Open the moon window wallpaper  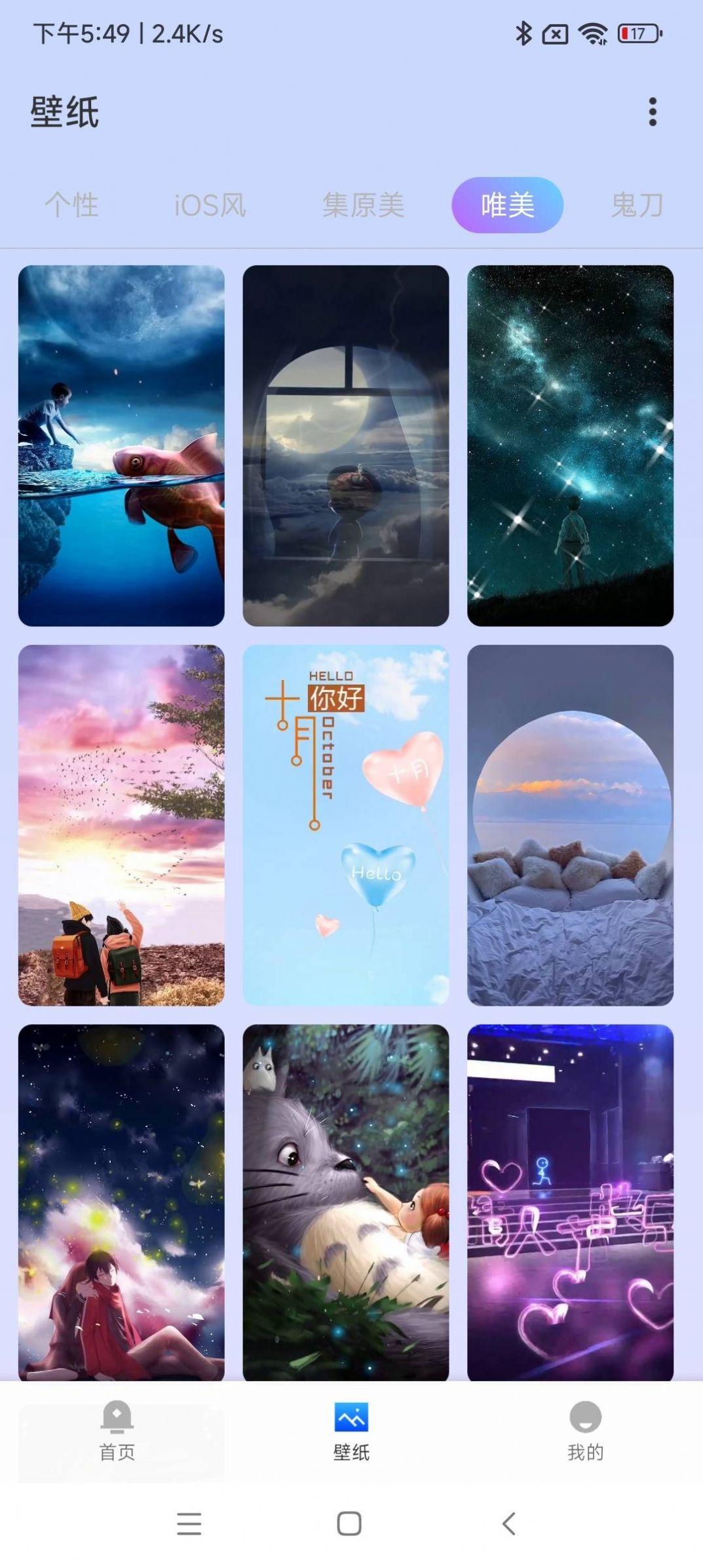(x=346, y=446)
